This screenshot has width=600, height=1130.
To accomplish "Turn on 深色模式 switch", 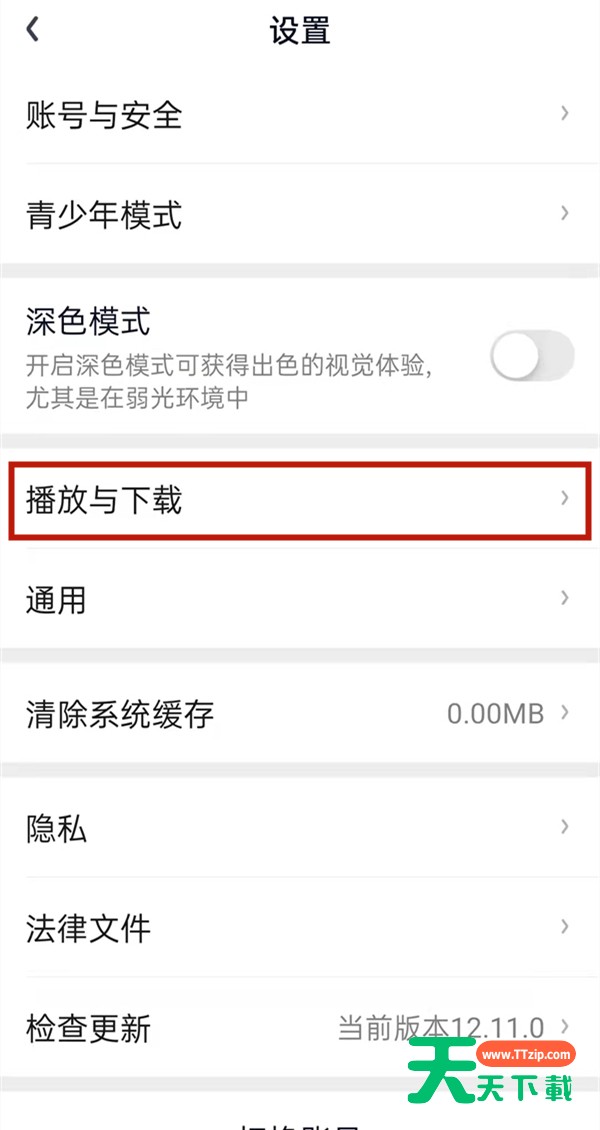I will point(531,356).
